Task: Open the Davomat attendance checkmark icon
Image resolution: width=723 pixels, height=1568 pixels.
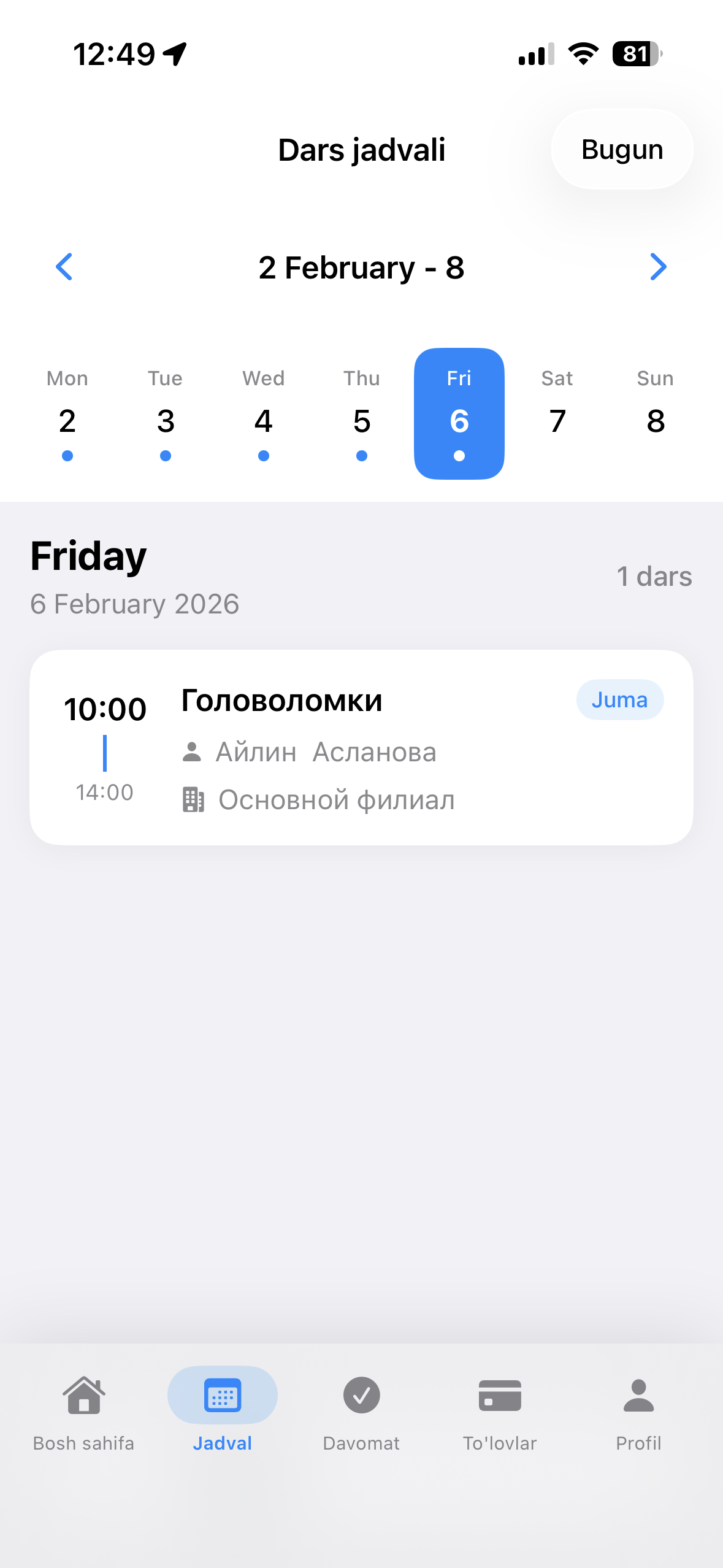Action: coord(361,1394)
